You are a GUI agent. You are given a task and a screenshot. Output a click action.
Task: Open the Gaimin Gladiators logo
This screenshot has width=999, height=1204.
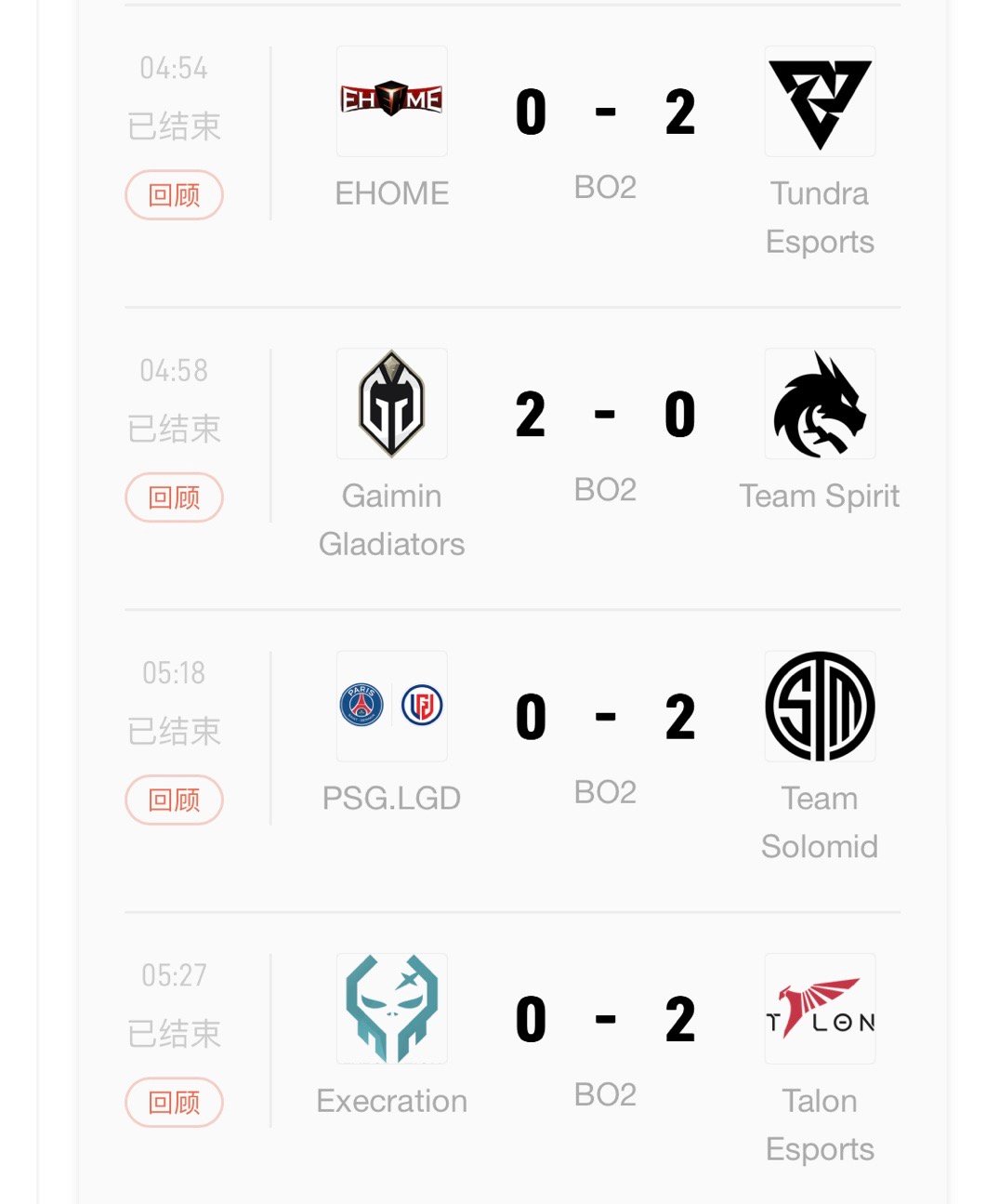tap(391, 404)
